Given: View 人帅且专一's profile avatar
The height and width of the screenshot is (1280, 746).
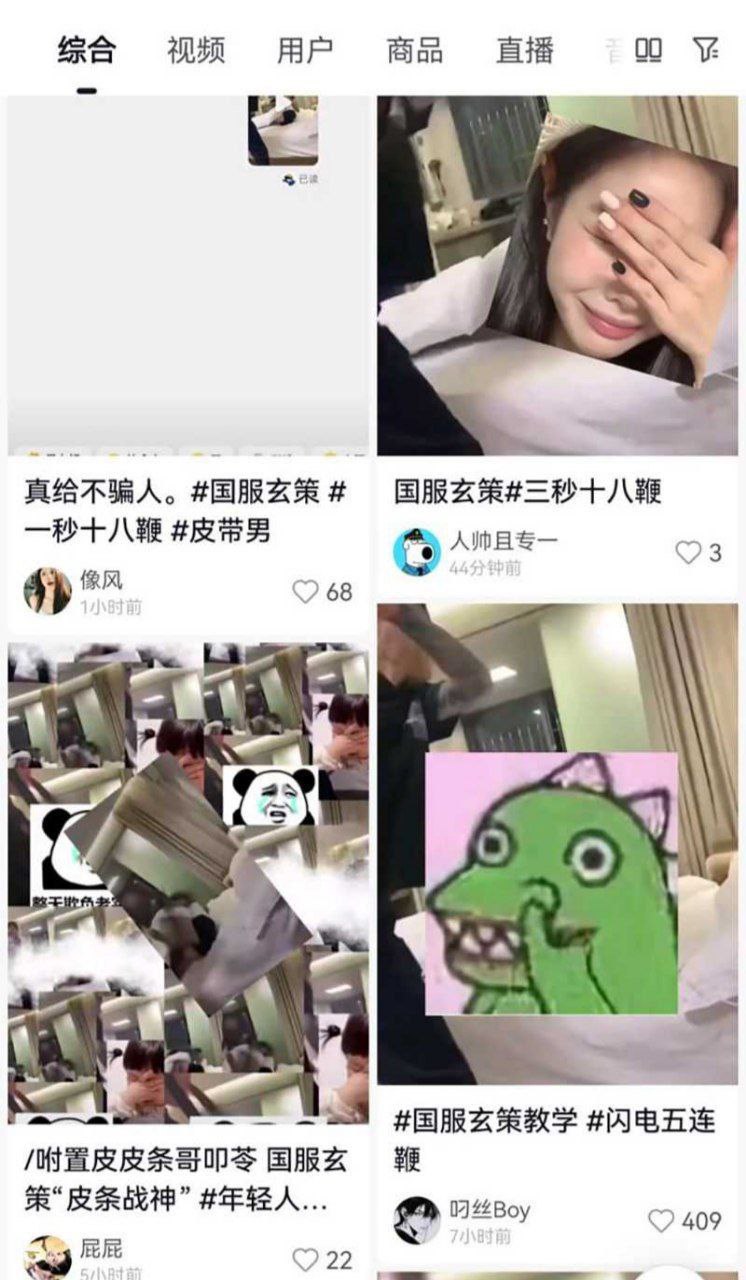Looking at the screenshot, I should pos(416,552).
